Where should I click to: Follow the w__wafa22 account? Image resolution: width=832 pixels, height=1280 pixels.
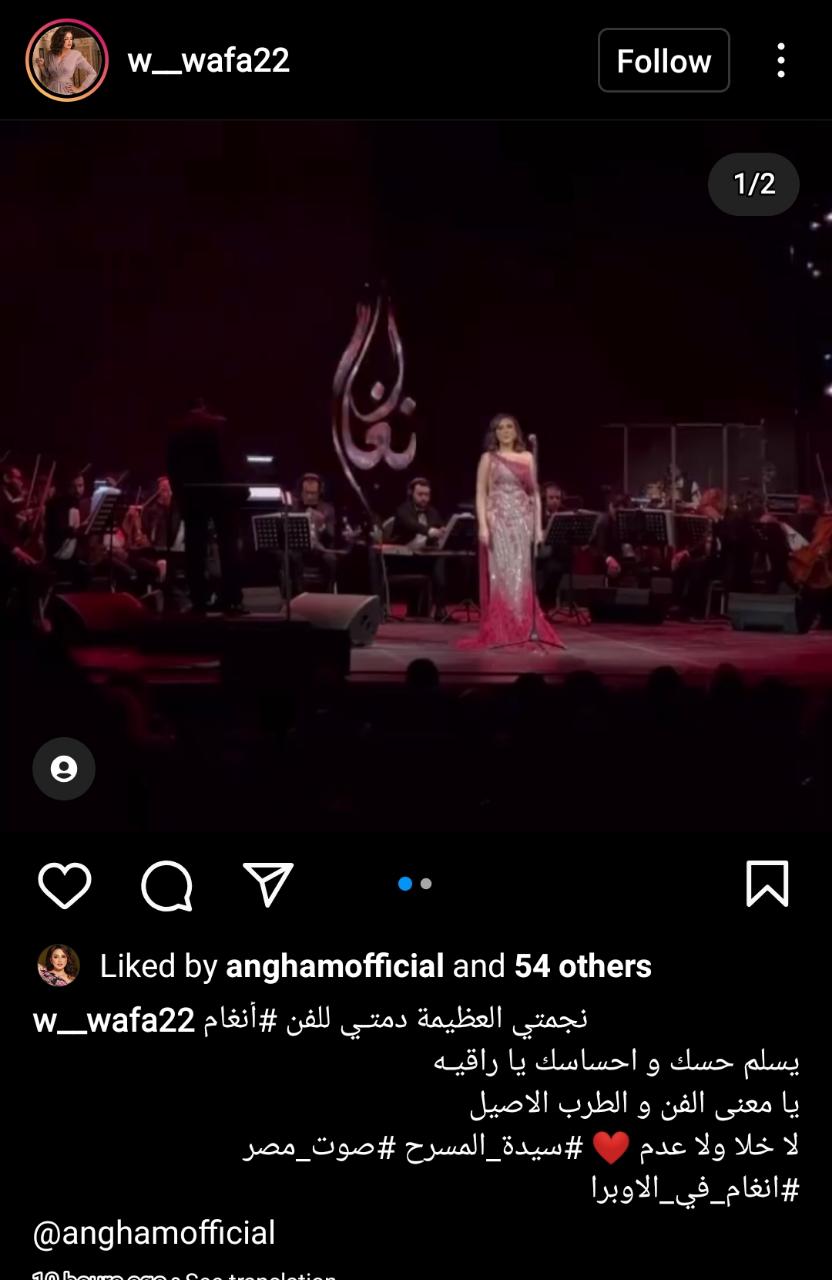pos(663,61)
